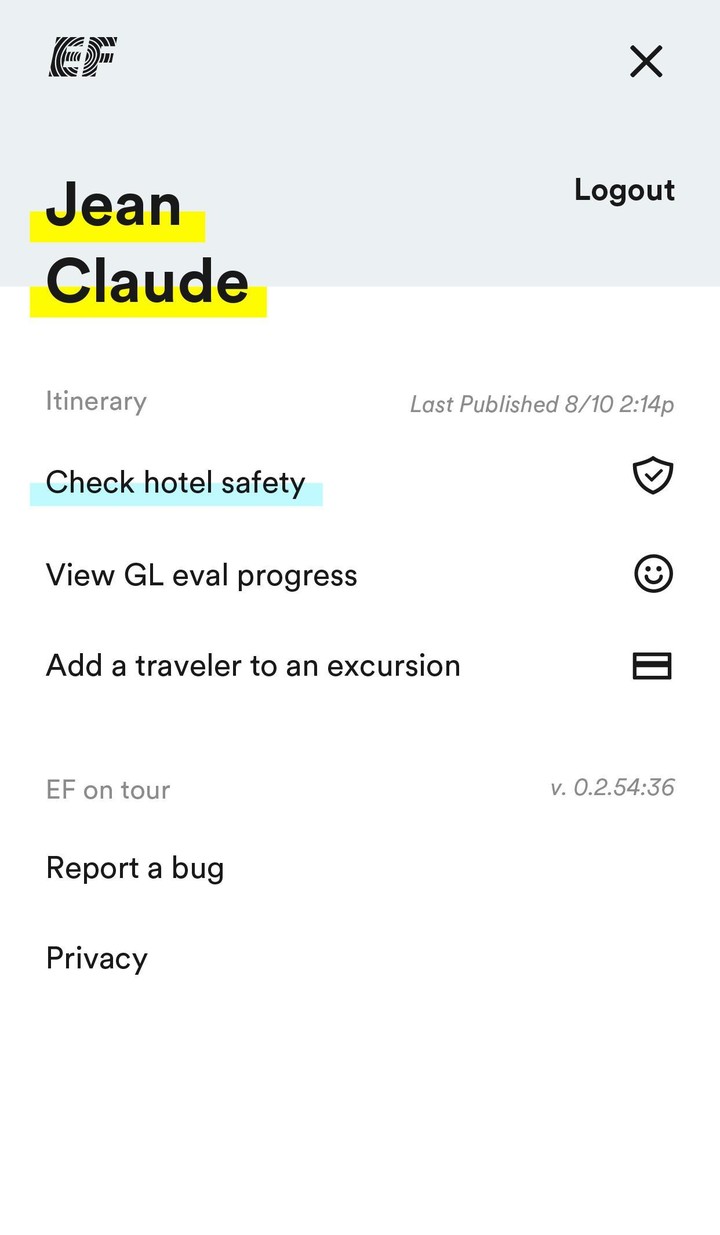The width and height of the screenshot is (720, 1235).
Task: Click the smiling face progress icon
Action: click(652, 574)
